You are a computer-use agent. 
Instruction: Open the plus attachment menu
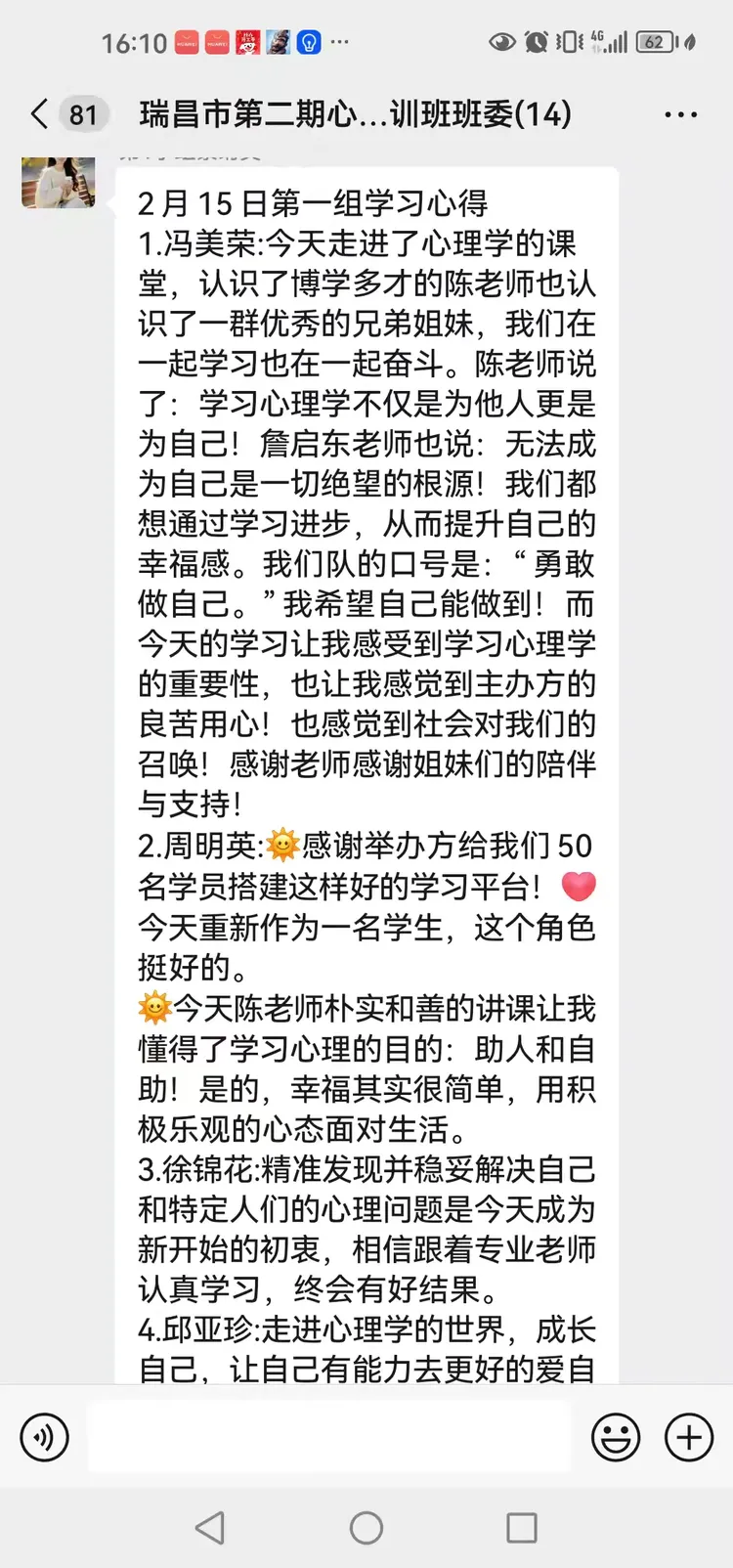click(x=689, y=1437)
